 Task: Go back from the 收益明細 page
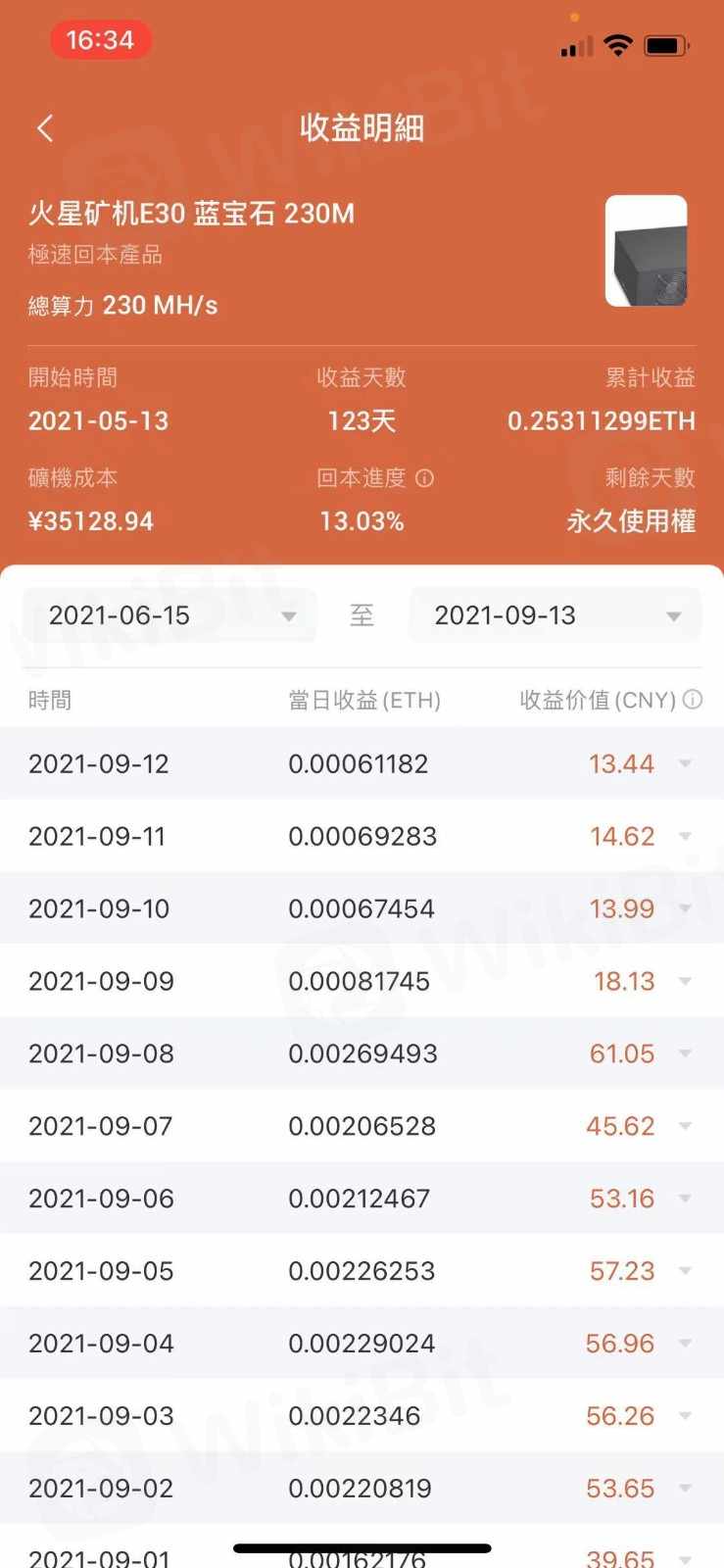(45, 127)
